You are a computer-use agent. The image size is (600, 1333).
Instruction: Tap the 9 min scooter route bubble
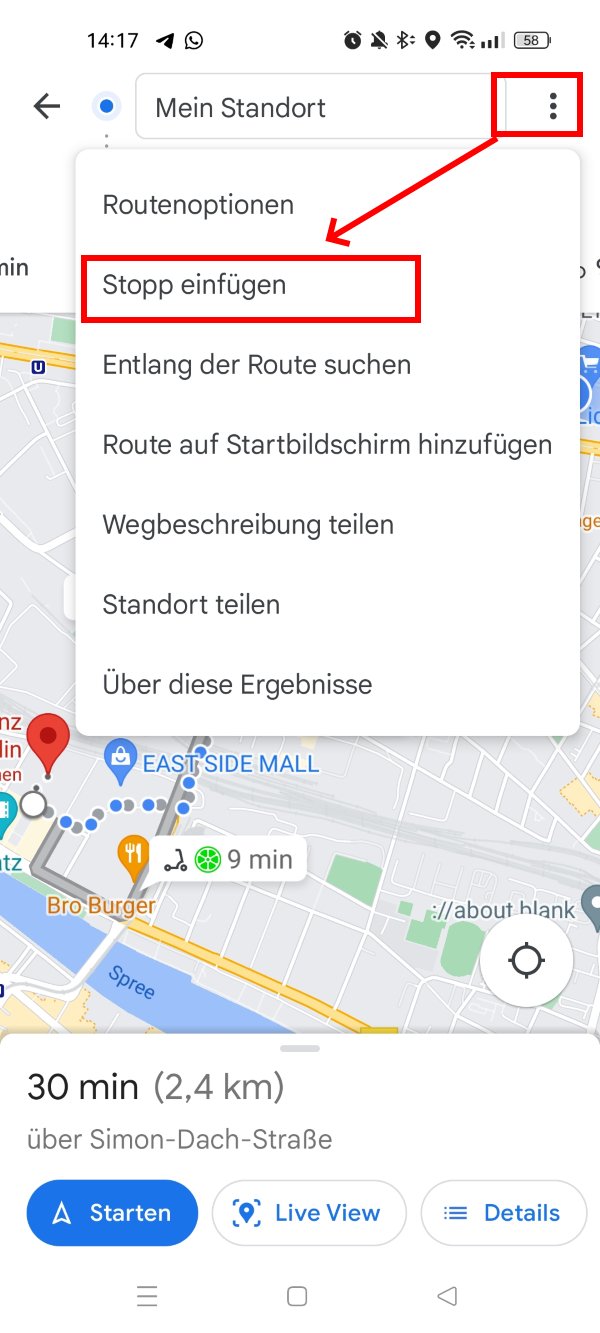click(x=228, y=859)
